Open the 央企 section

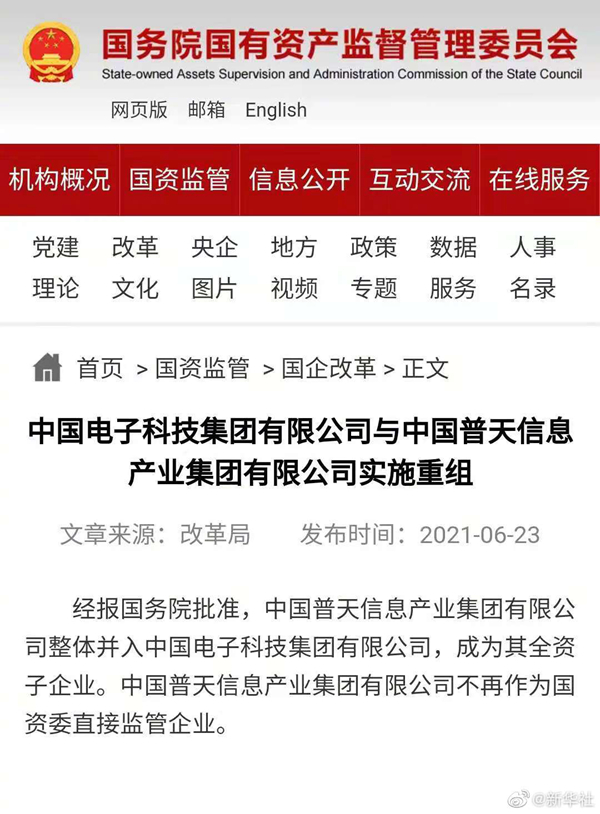[214, 247]
